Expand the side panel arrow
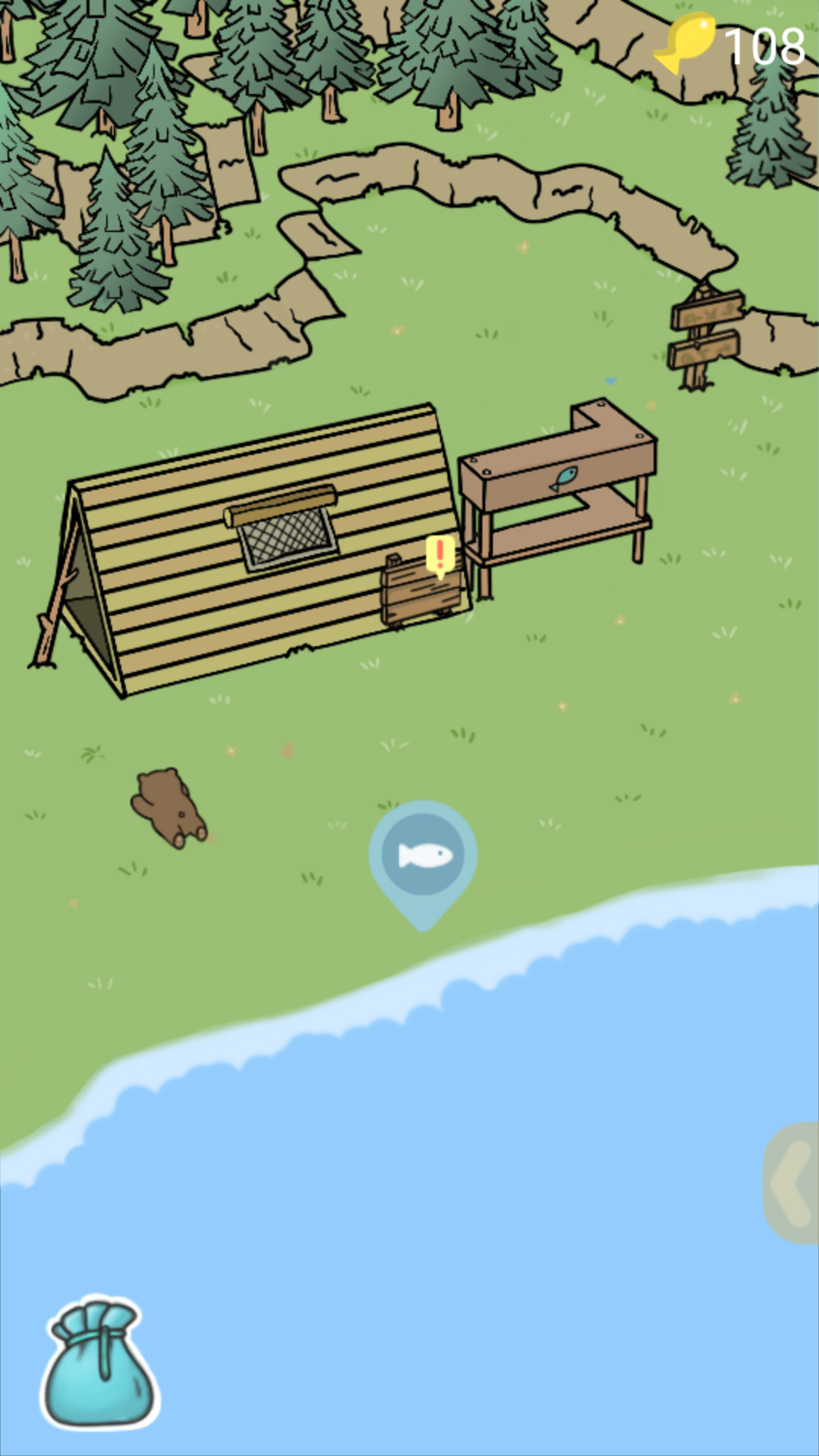The width and height of the screenshot is (819, 1456). point(792,1183)
